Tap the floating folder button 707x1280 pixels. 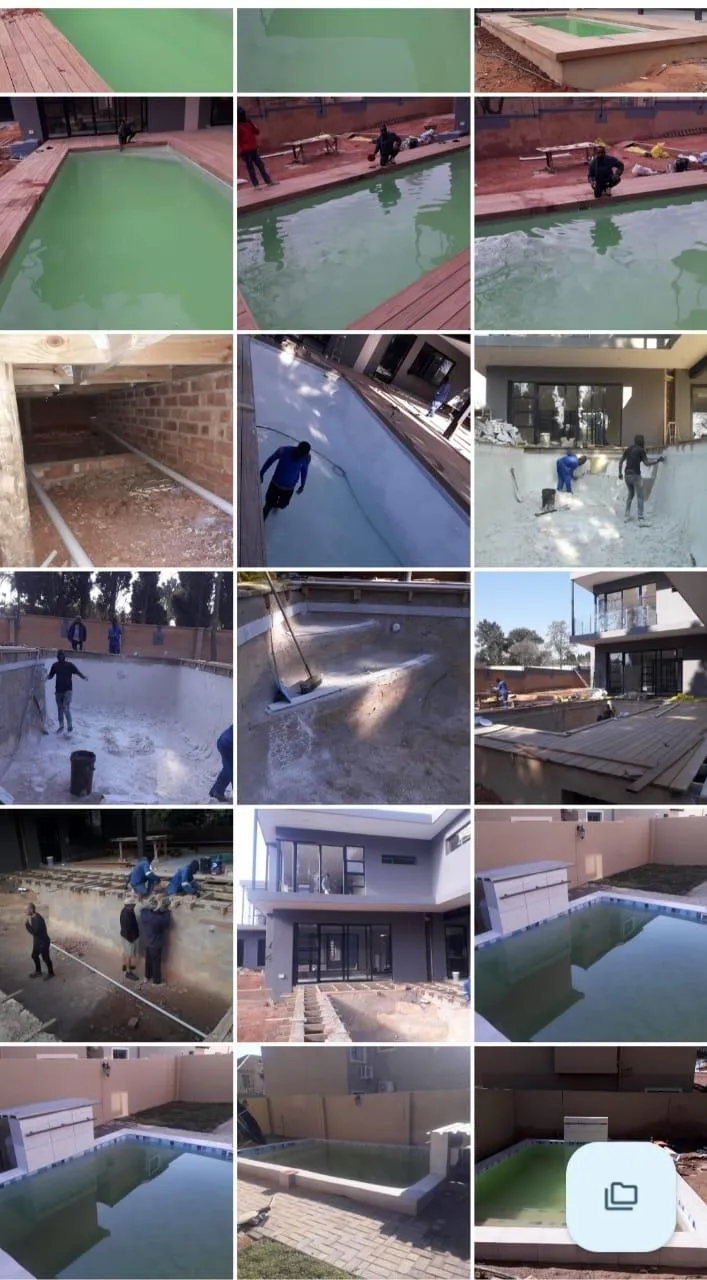(620, 1196)
